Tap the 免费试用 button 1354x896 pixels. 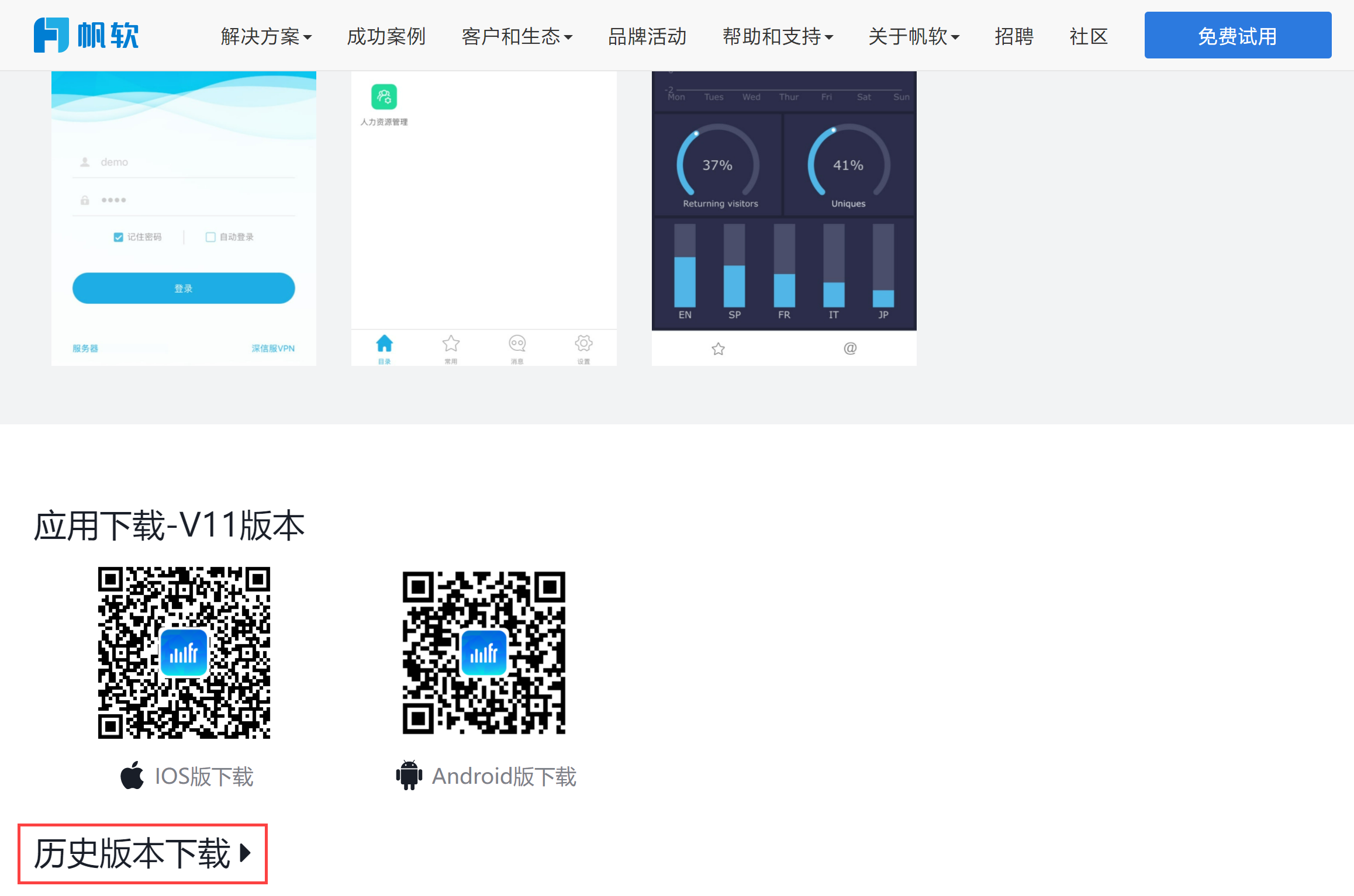coord(1238,35)
